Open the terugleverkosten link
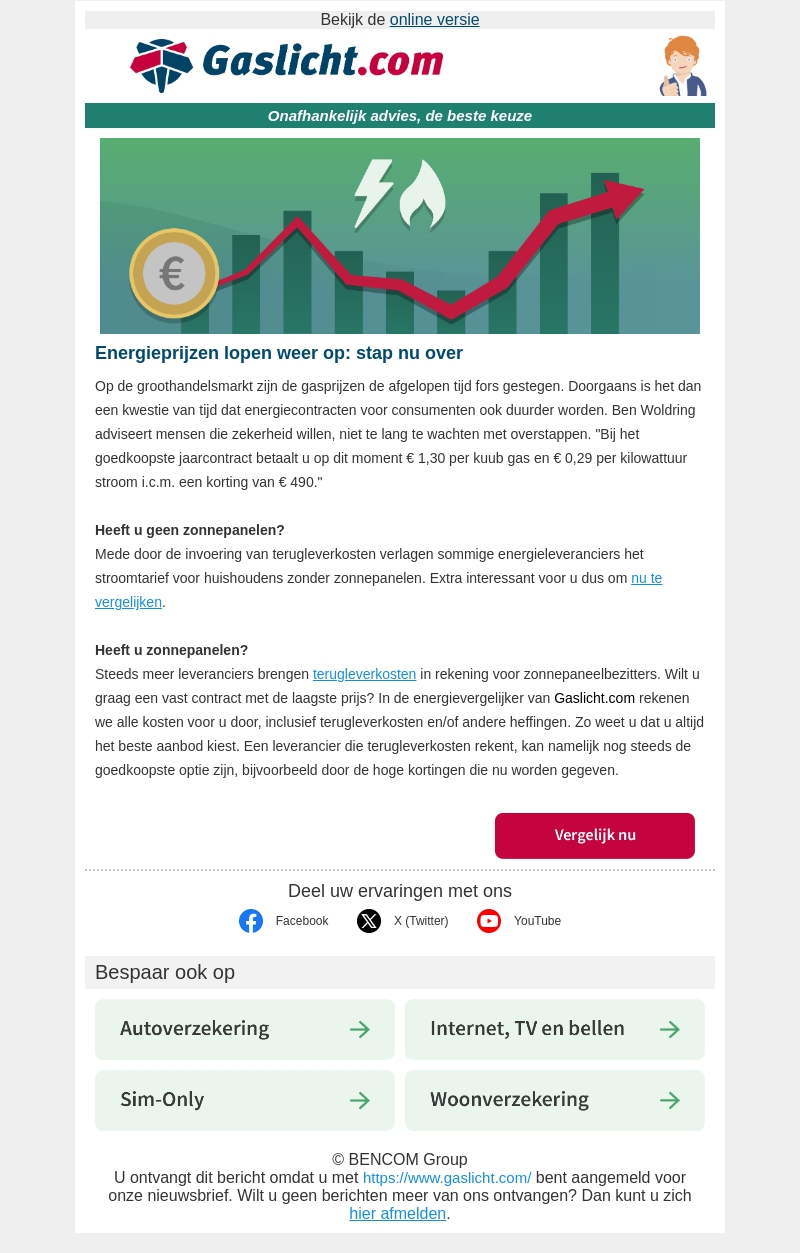Screen dimensions: 800x1253 coord(364,674)
